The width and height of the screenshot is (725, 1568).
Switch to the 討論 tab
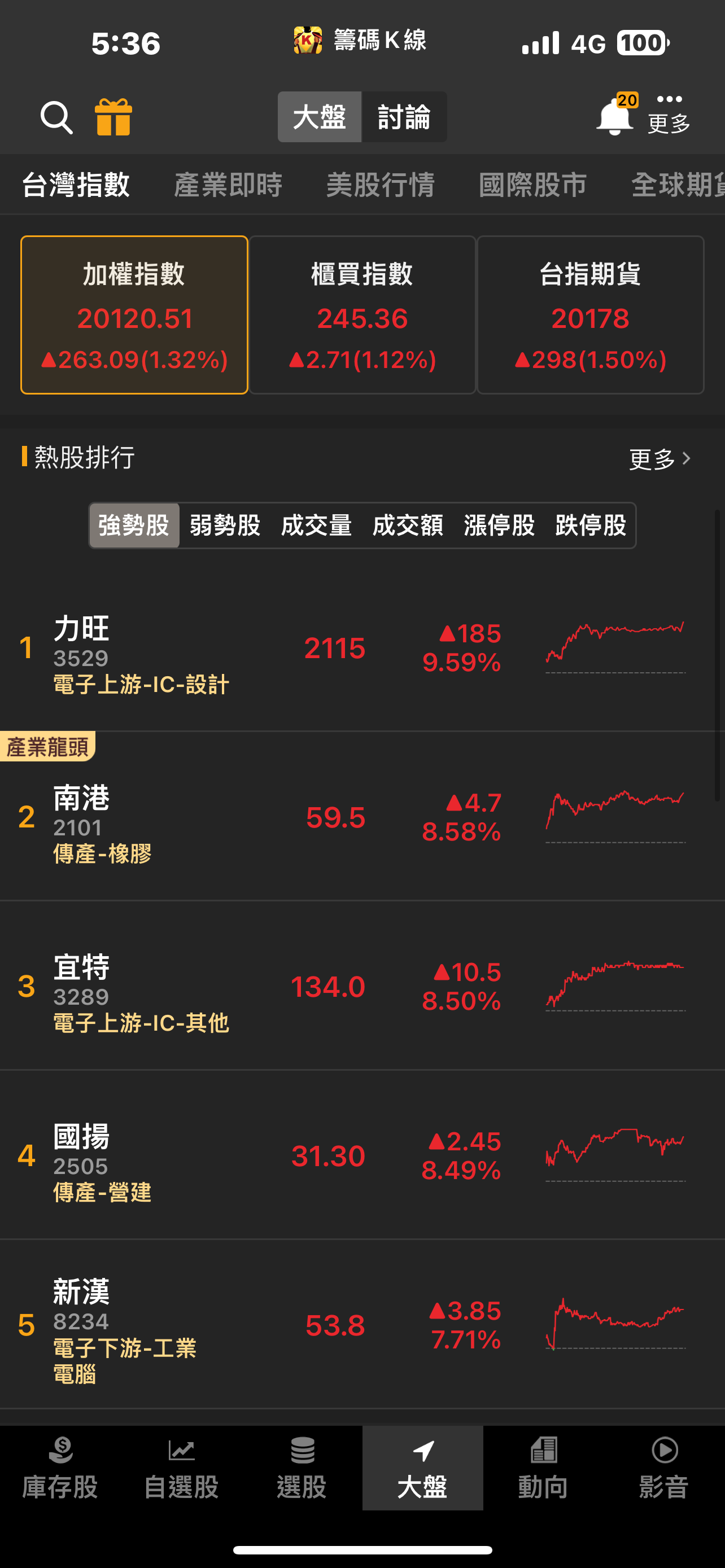(404, 117)
